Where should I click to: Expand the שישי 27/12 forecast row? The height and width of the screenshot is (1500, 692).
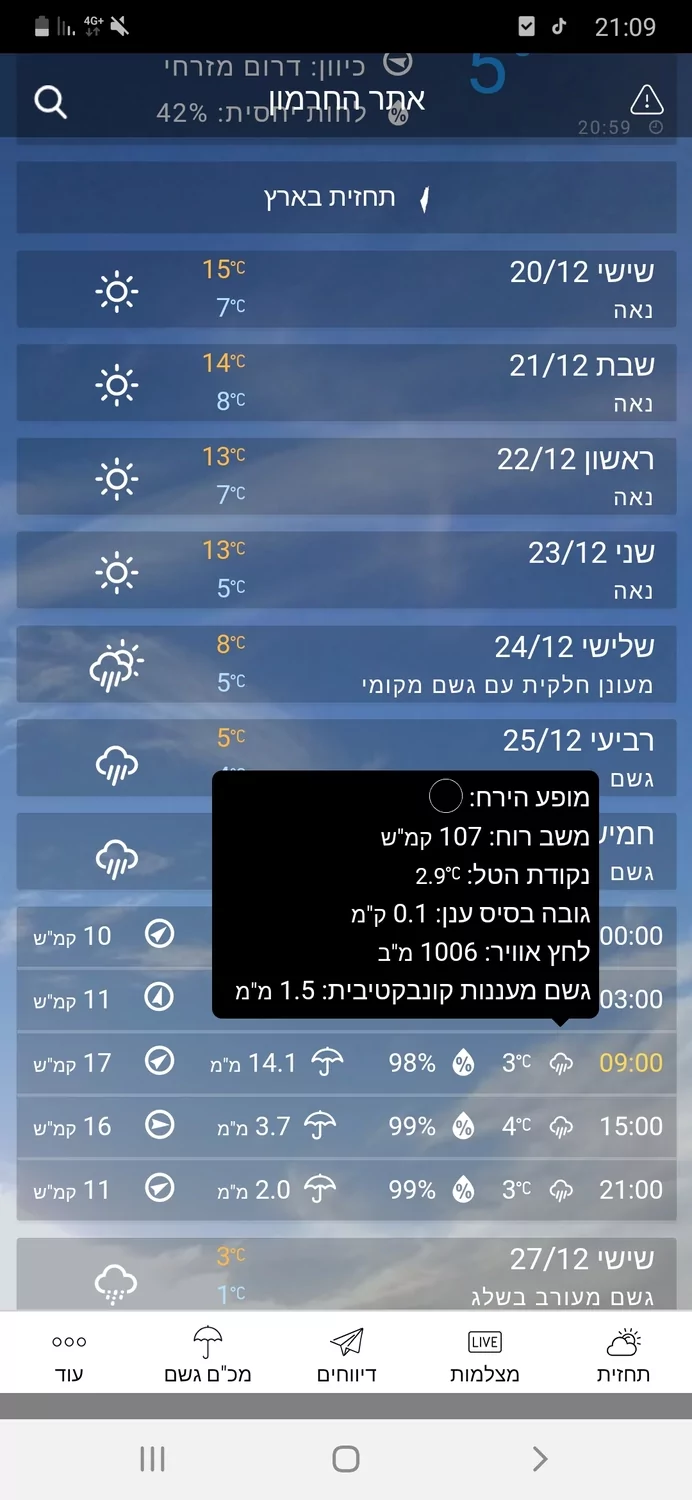[x=346, y=1273]
